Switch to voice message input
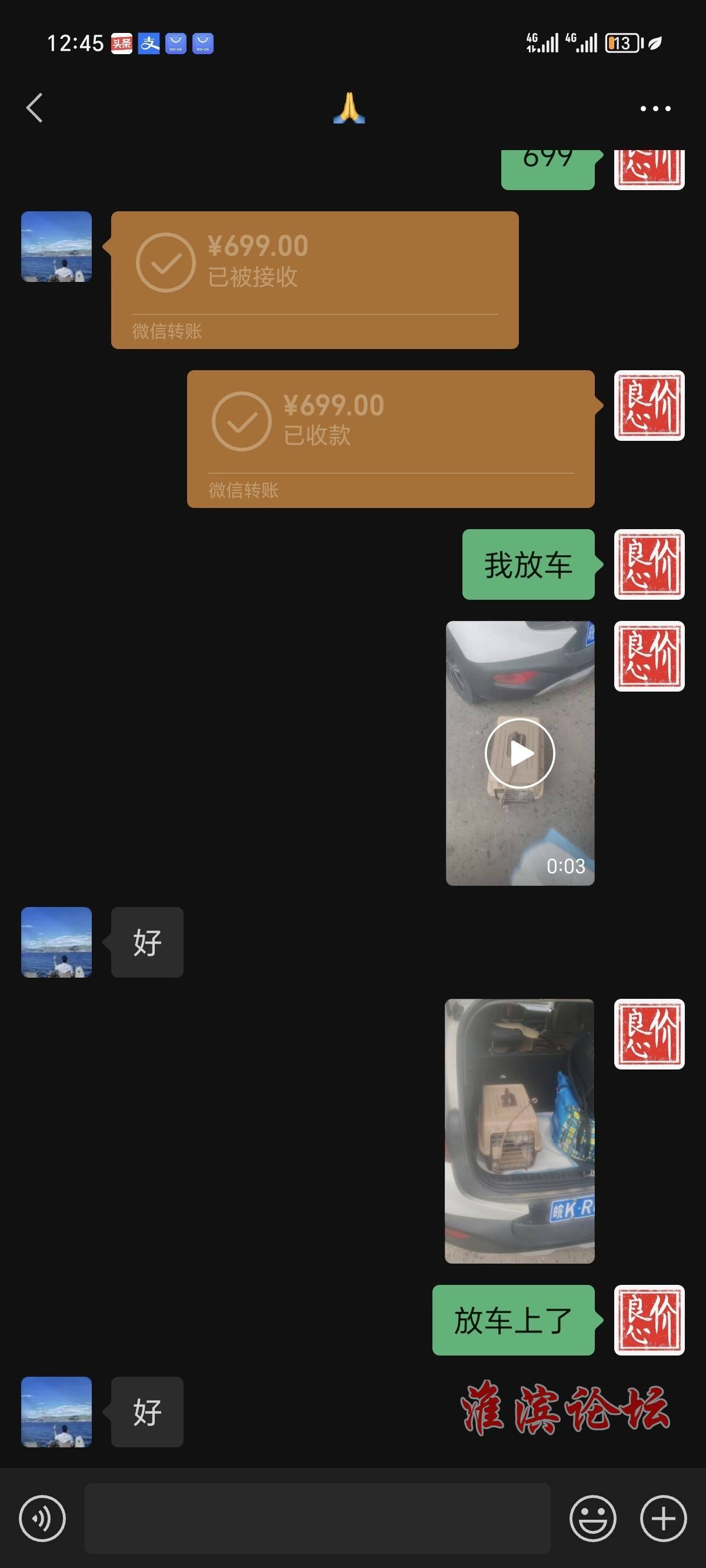This screenshot has width=706, height=1568. (x=42, y=1518)
